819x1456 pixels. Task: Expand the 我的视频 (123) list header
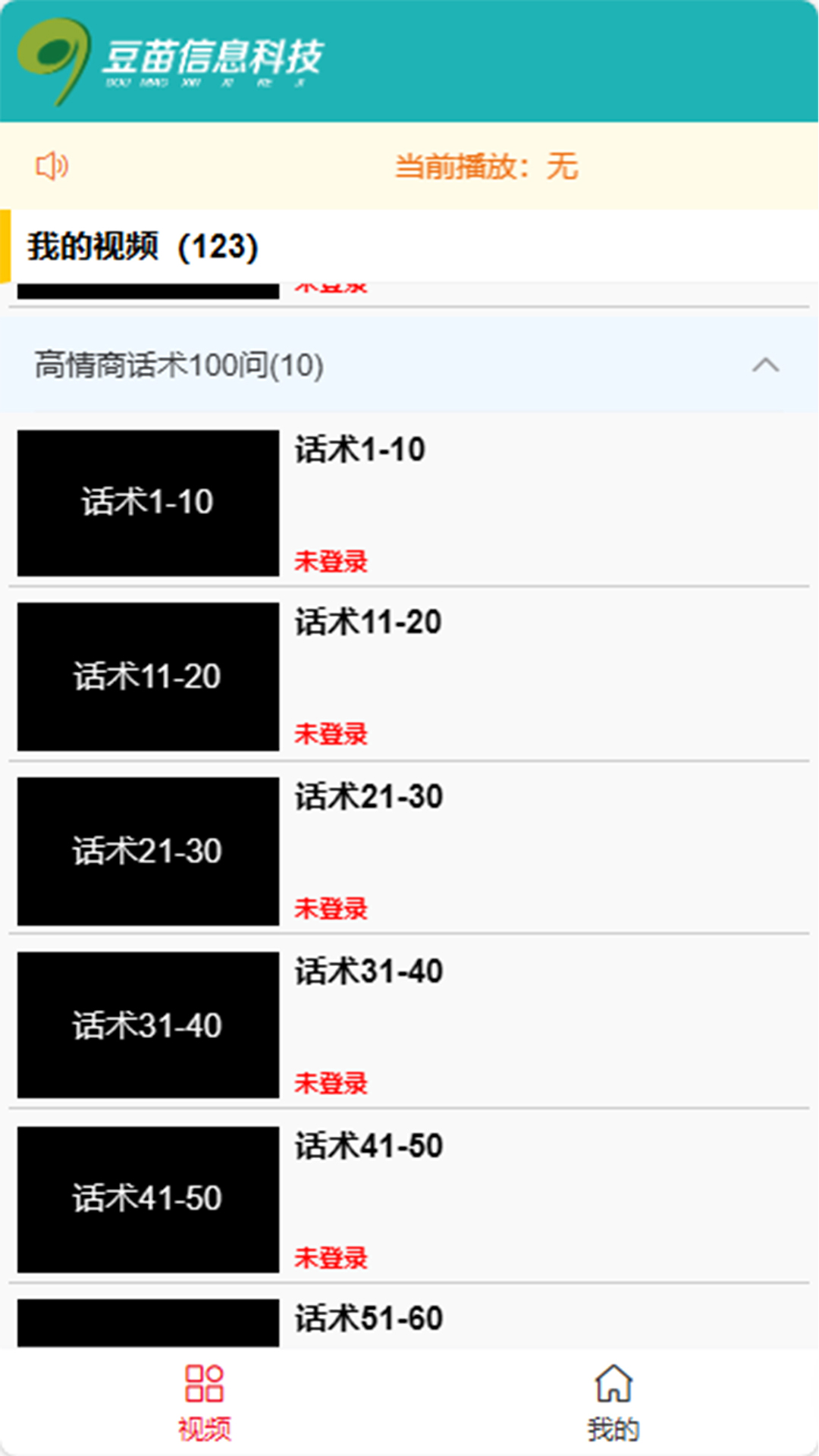click(140, 244)
